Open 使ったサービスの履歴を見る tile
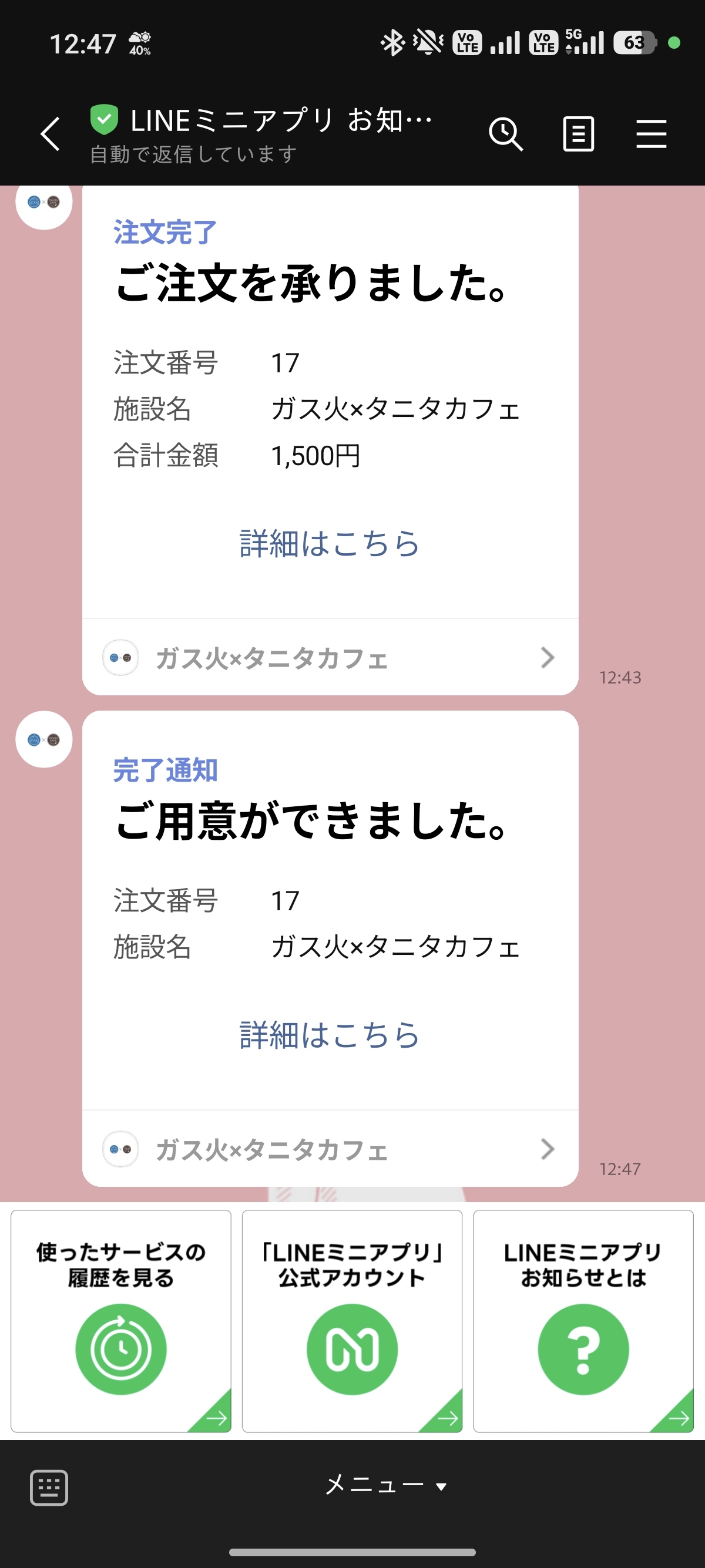705x1568 pixels. click(120, 1321)
